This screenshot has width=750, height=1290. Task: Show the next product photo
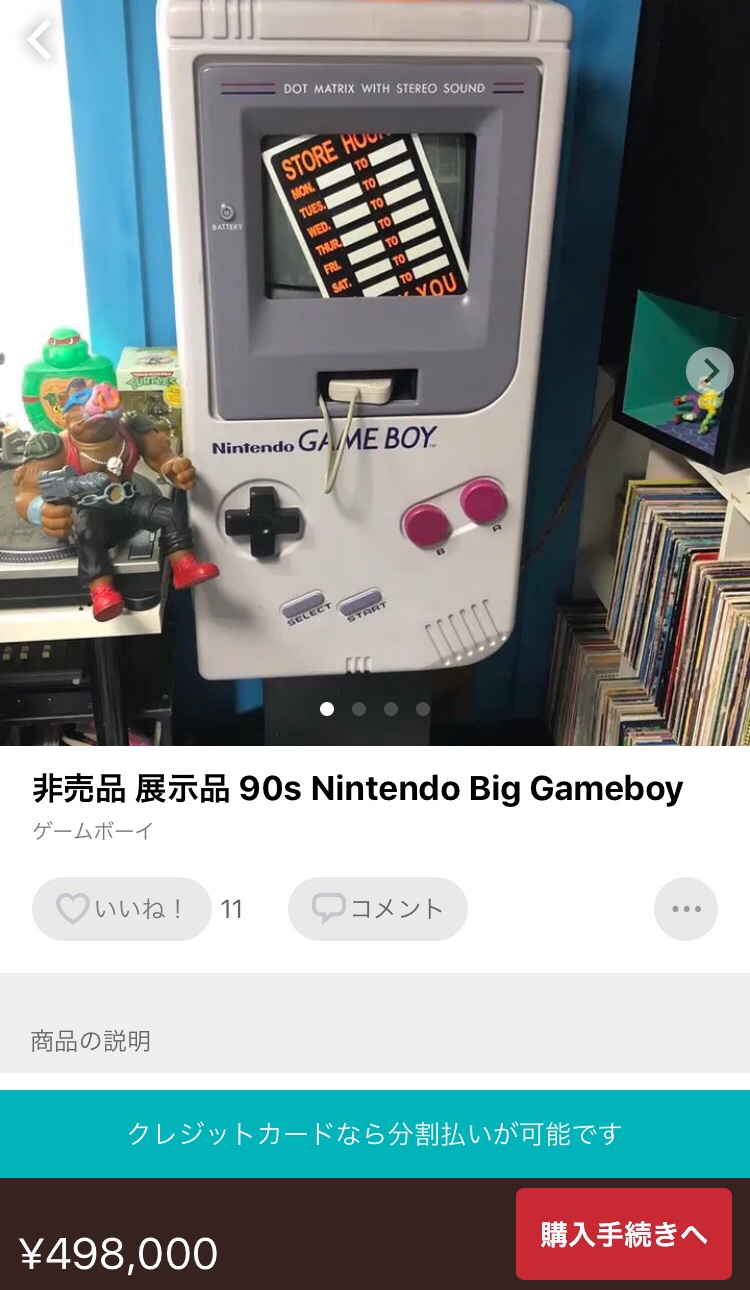tap(710, 371)
